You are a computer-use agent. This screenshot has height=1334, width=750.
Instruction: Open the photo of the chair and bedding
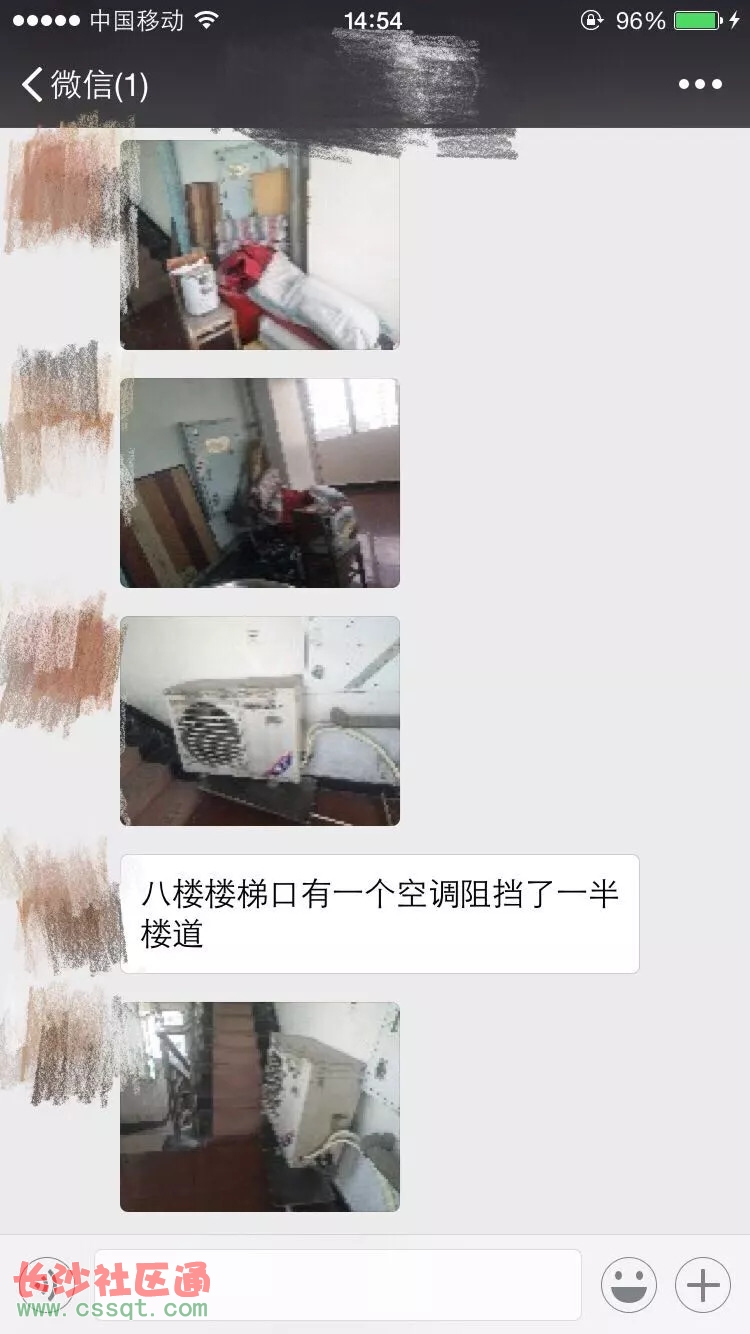pyautogui.click(x=260, y=245)
